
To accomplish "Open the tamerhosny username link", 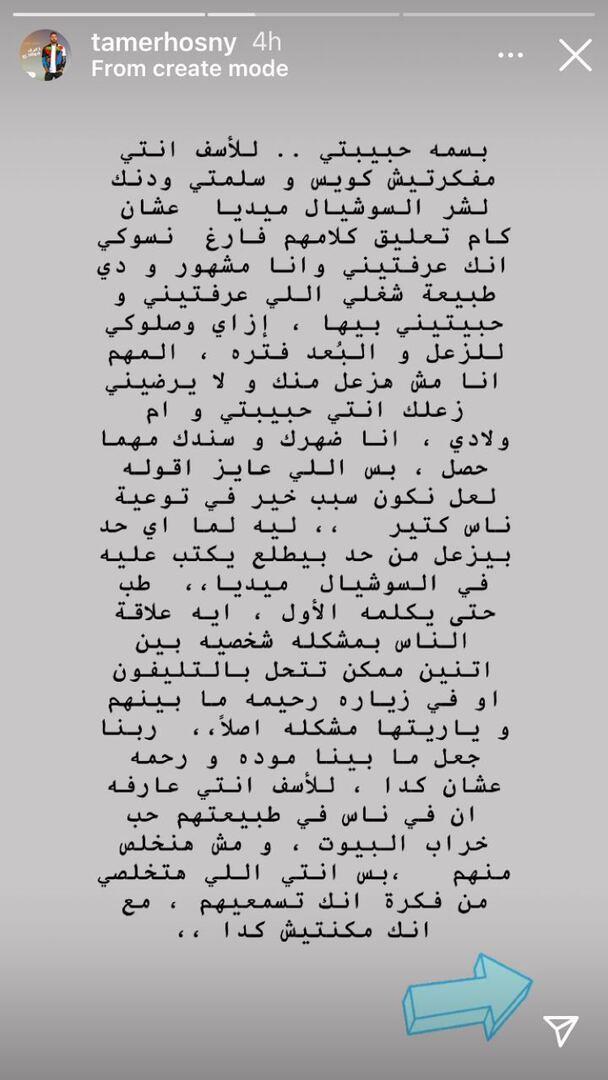I will [x=164, y=43].
